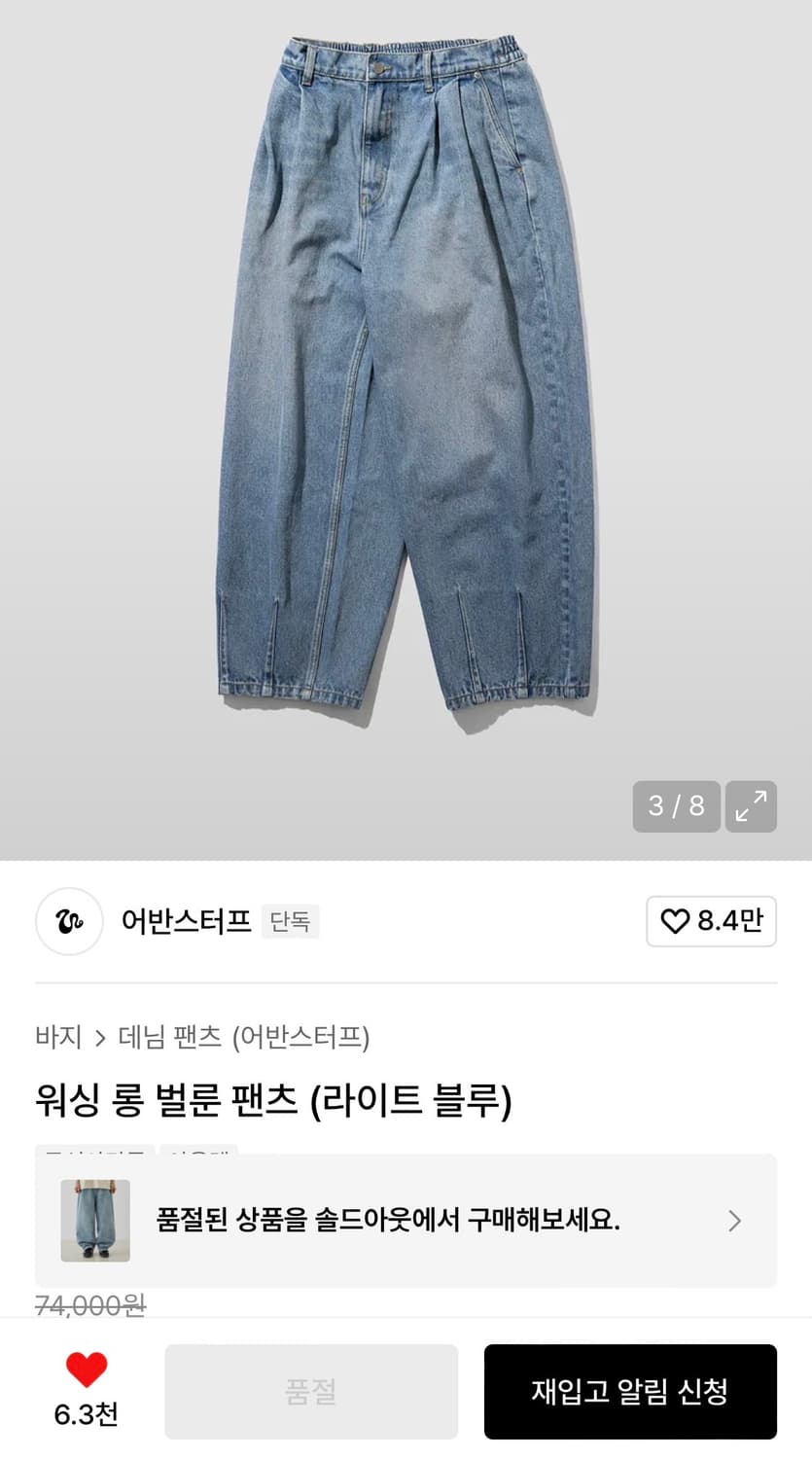The width and height of the screenshot is (812, 1459).
Task: Click the right chevron on the sold-out banner
Action: coord(734,1221)
